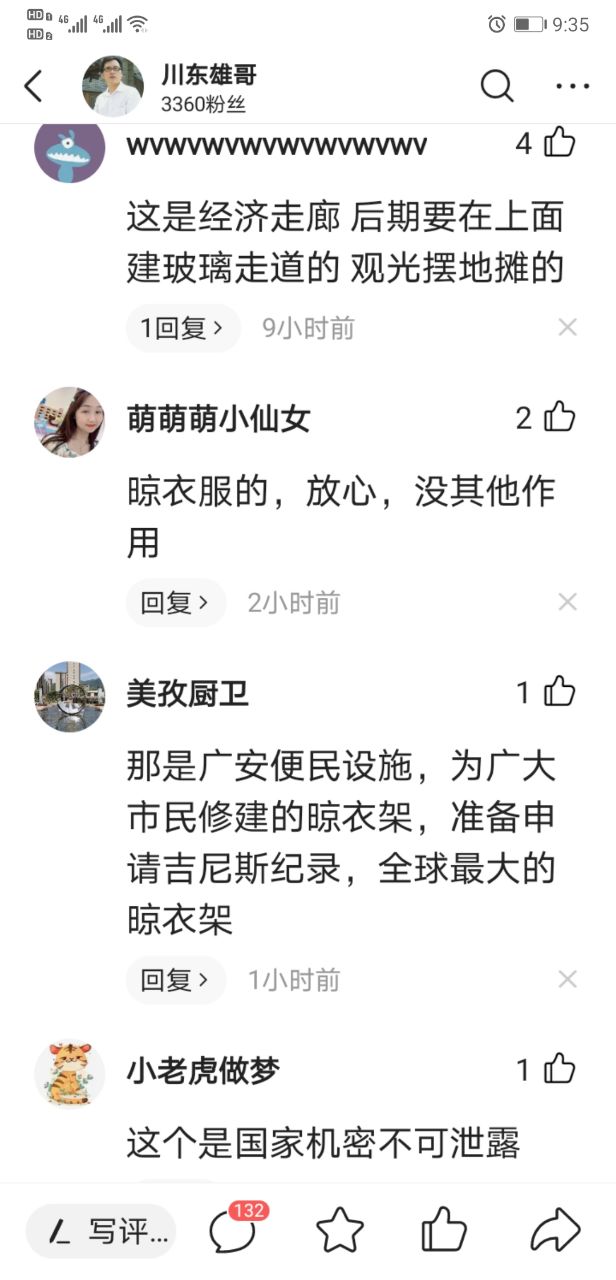Screen dimensions: 616x1280
Task: Go back using the top arrow
Action: [34, 86]
